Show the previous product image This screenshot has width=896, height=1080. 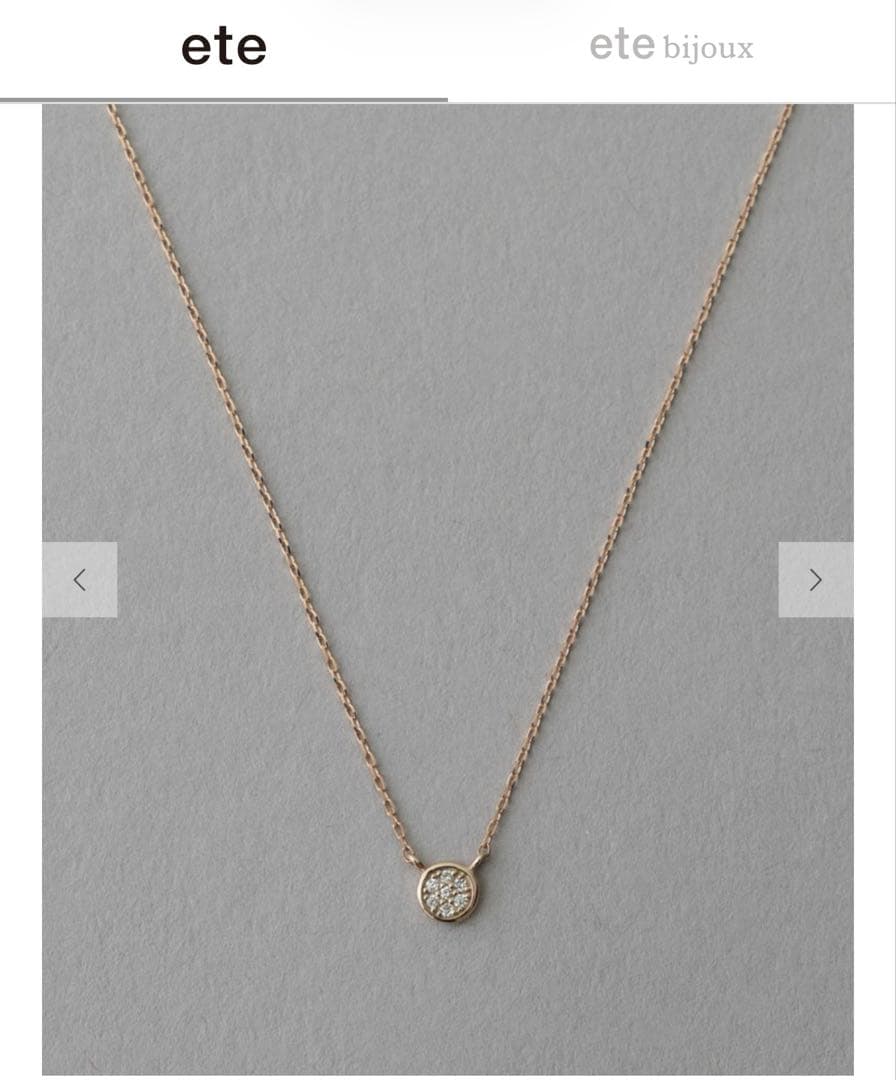pos(80,580)
